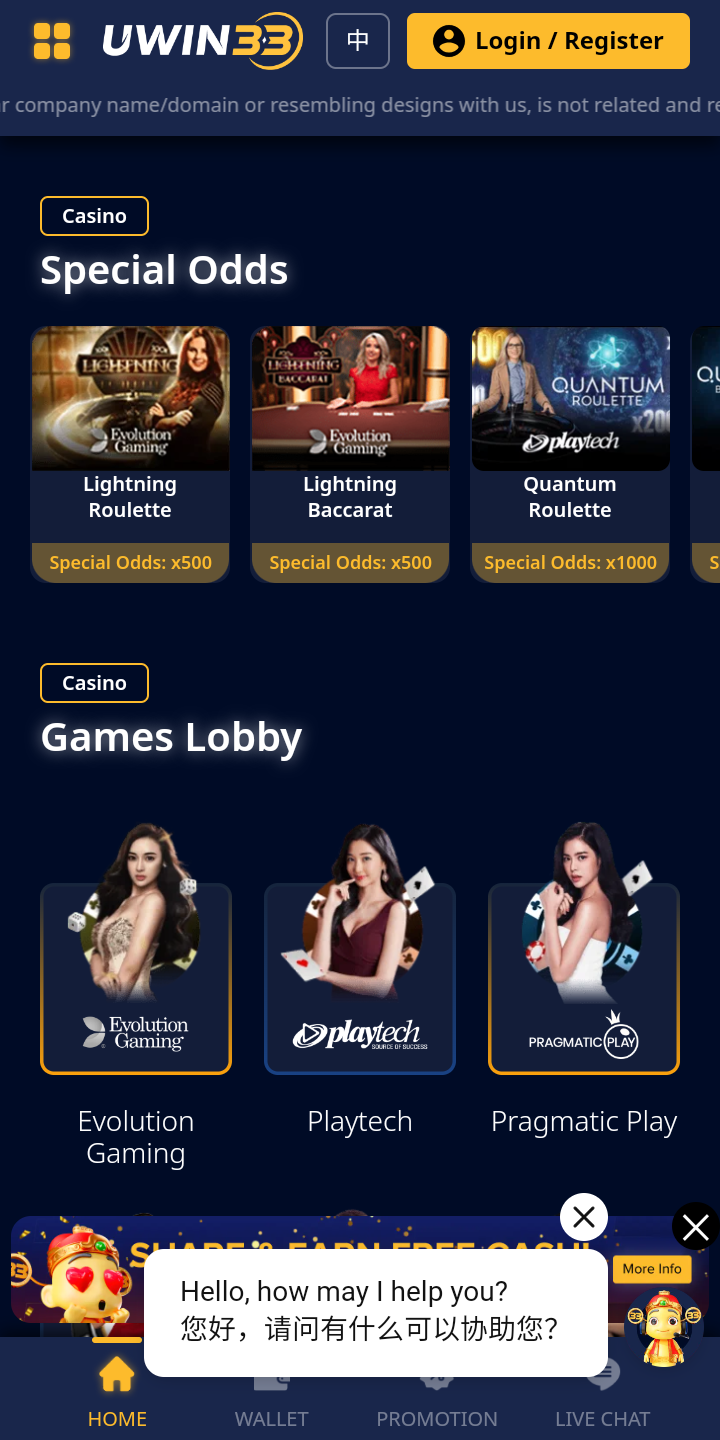Open Quantum Roulette game card
Screen dimensions: 720x1440
570,453
